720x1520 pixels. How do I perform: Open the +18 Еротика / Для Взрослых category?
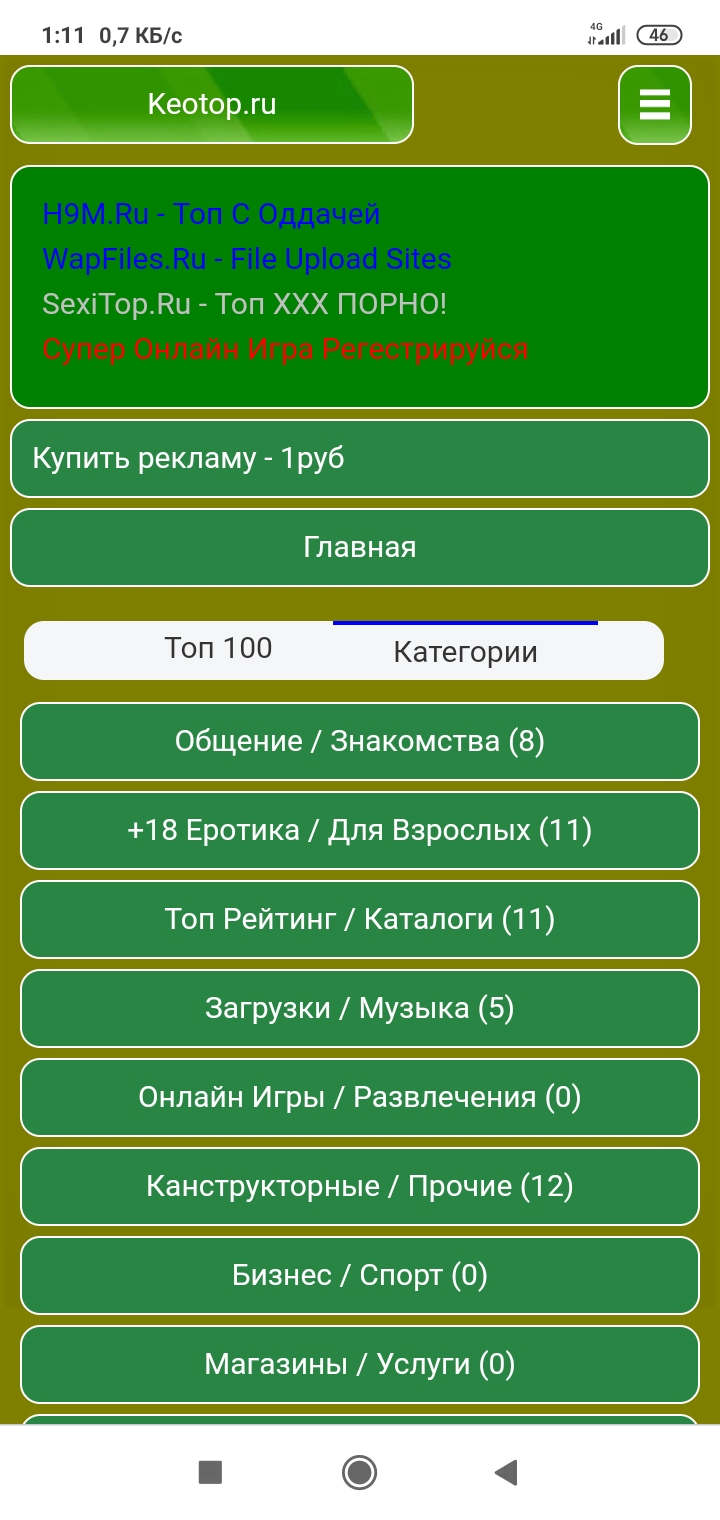click(x=360, y=830)
